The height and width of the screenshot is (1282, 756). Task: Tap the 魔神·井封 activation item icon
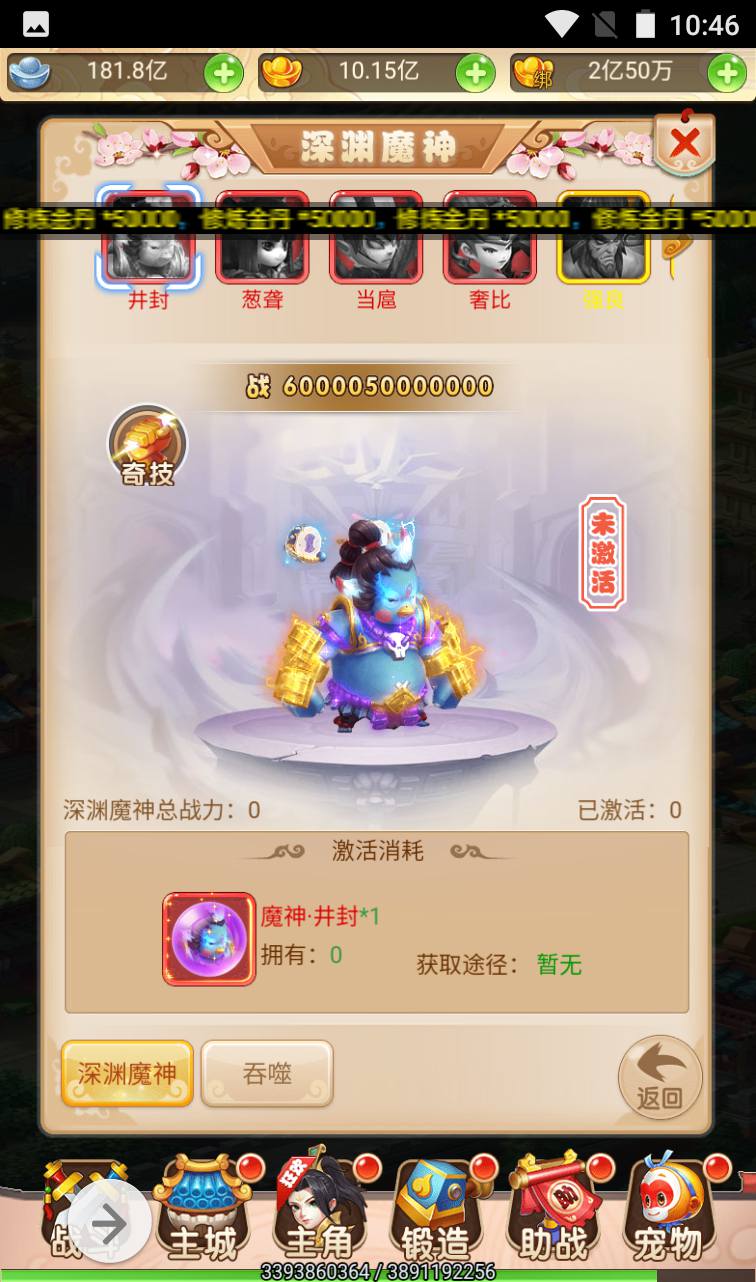click(209, 938)
